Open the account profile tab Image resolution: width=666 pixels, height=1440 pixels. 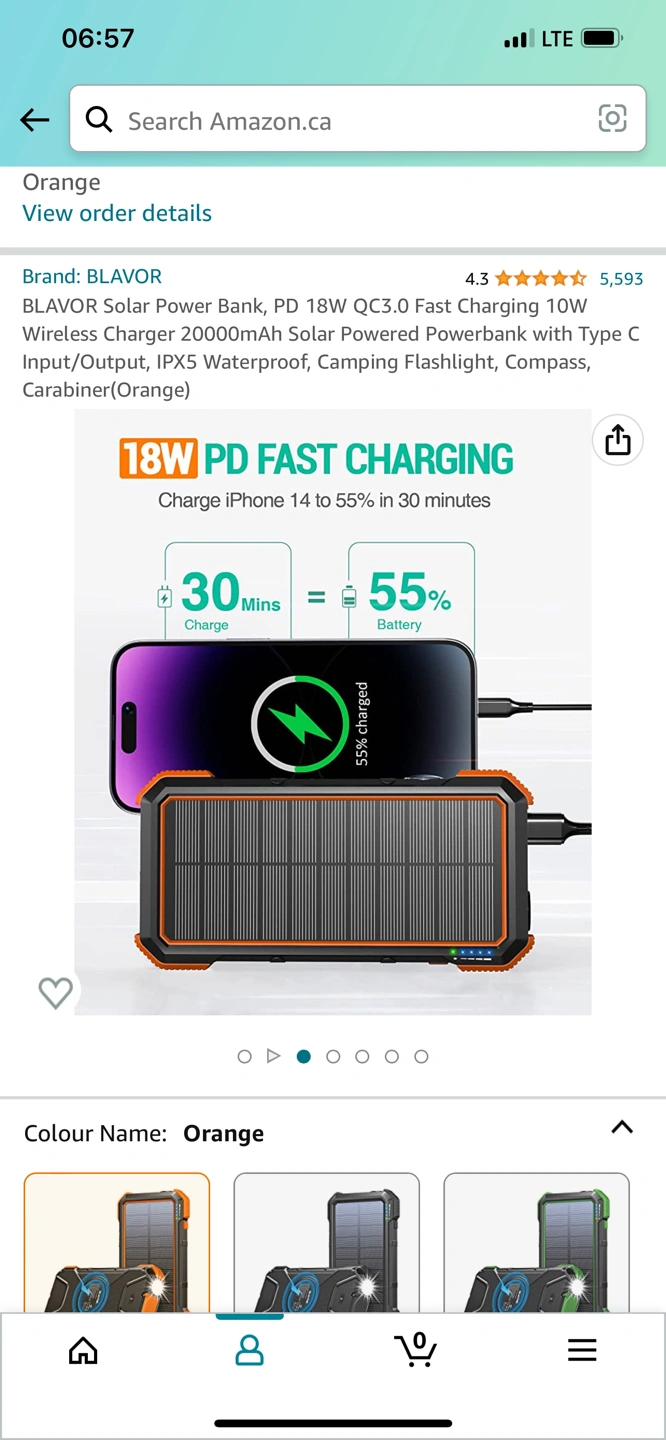[x=249, y=1351]
